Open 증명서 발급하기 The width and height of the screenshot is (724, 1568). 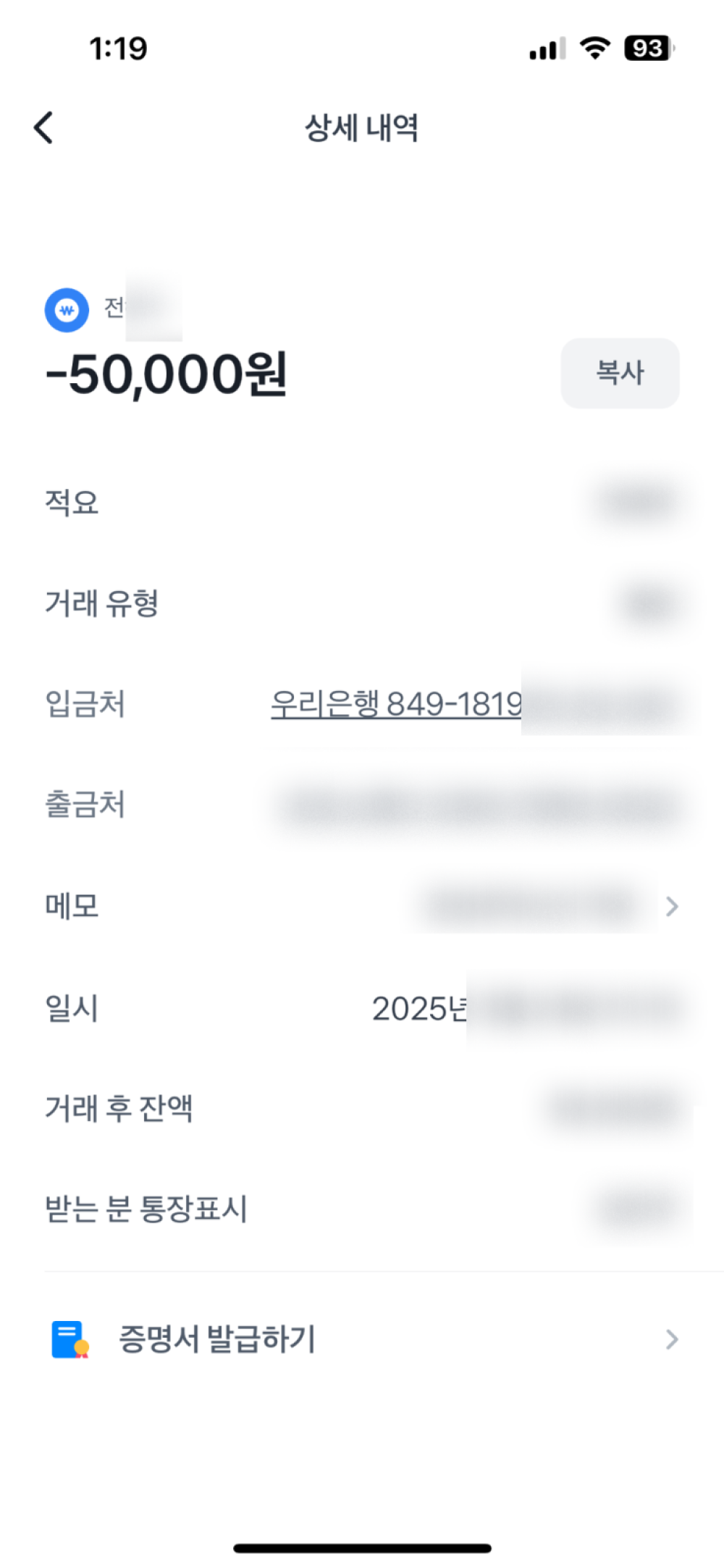[x=362, y=1339]
